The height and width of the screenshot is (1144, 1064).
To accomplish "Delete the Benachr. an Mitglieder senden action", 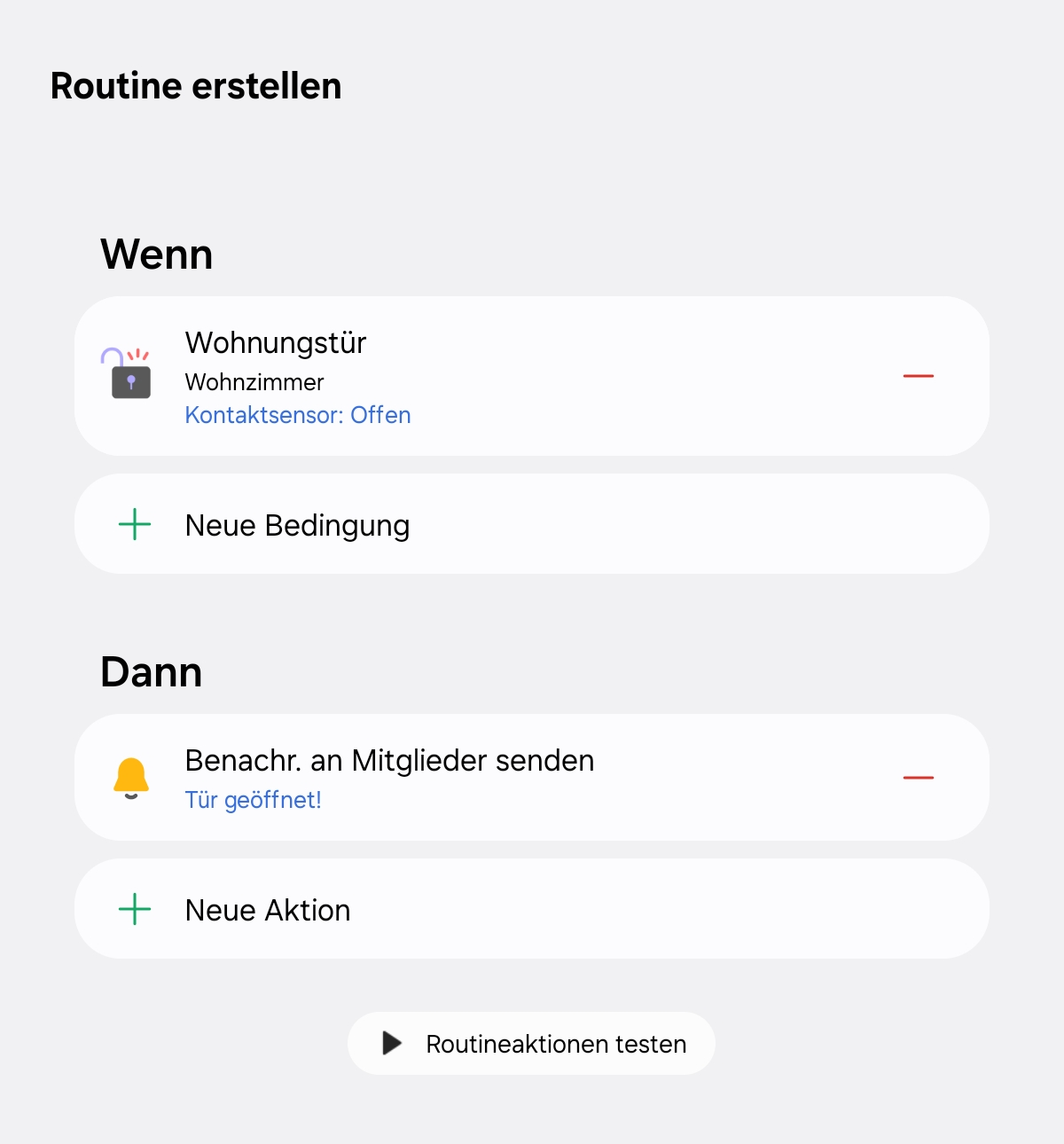I will (918, 778).
